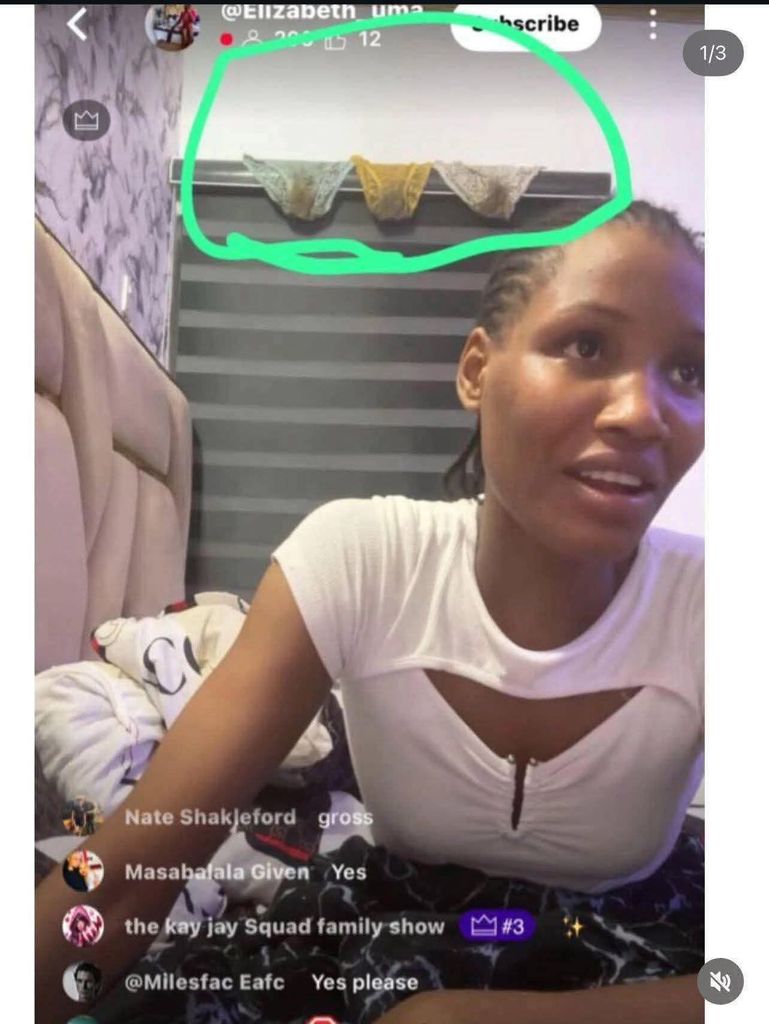Unmute the audio with the speaker icon
Screen dimensions: 769x1024
720,981
